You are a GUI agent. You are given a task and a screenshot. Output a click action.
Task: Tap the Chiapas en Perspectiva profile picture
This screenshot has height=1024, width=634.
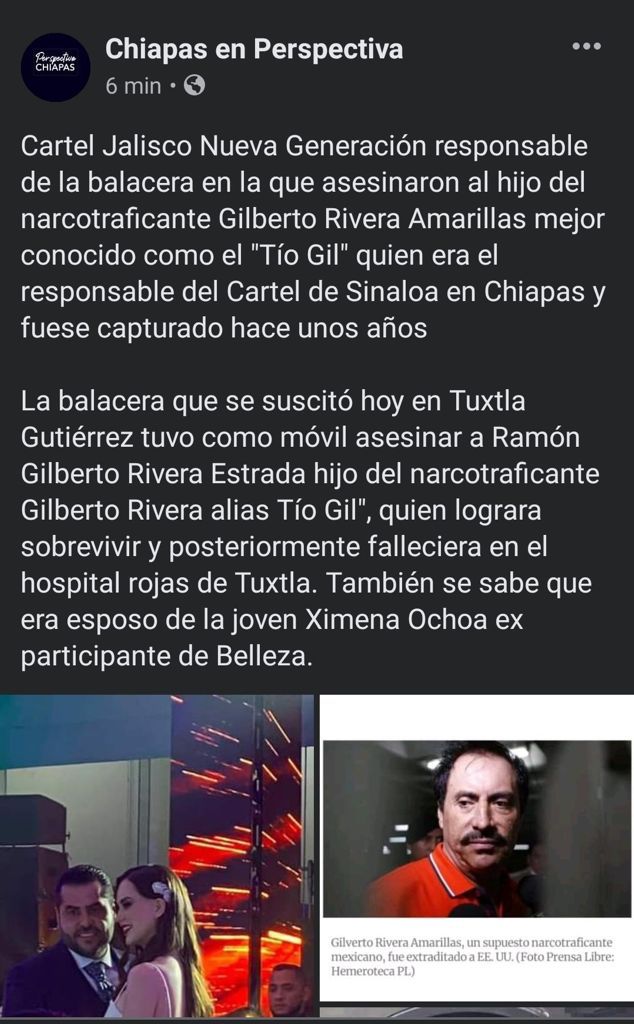coord(56,67)
